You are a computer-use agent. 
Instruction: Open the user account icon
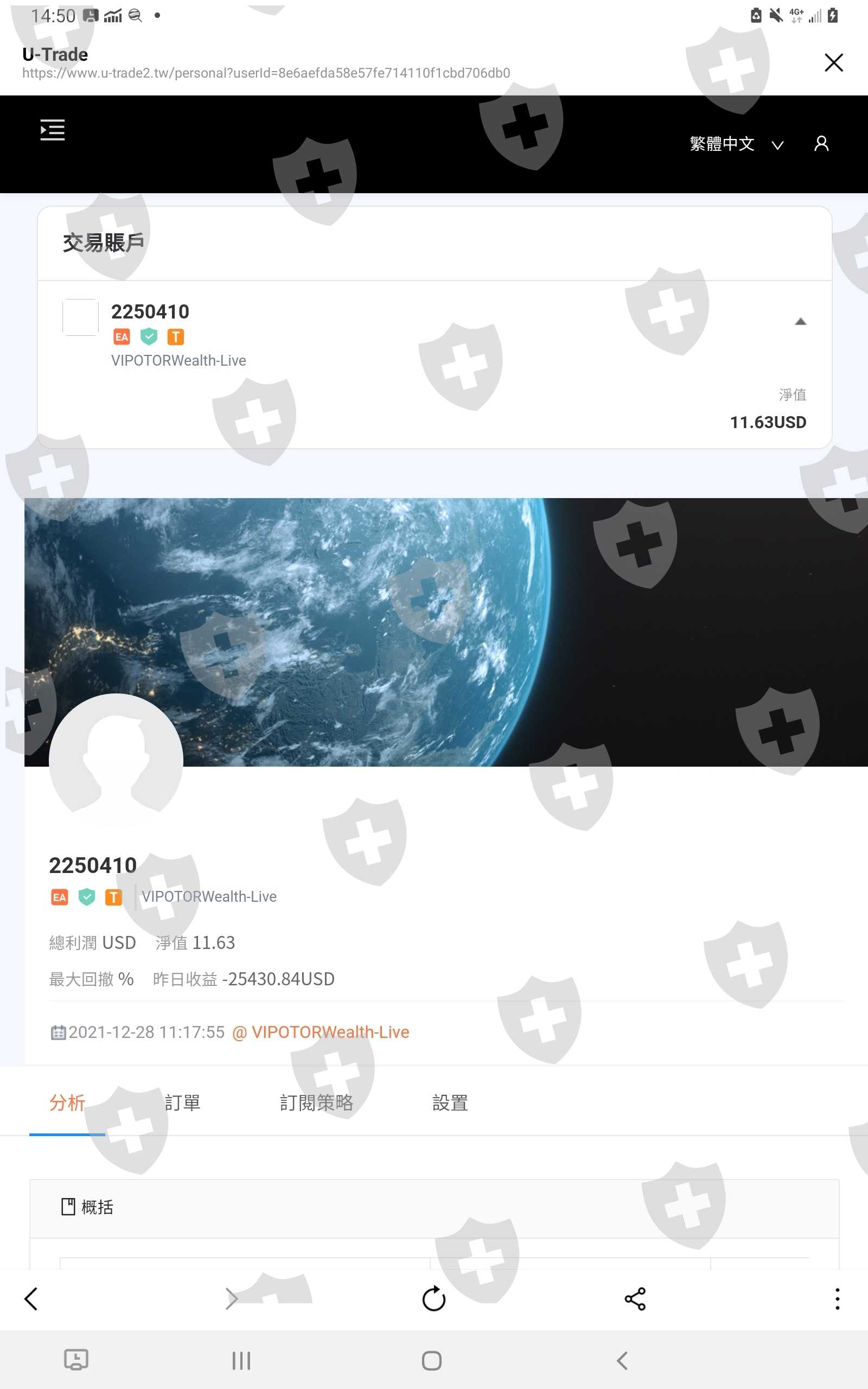point(821,143)
